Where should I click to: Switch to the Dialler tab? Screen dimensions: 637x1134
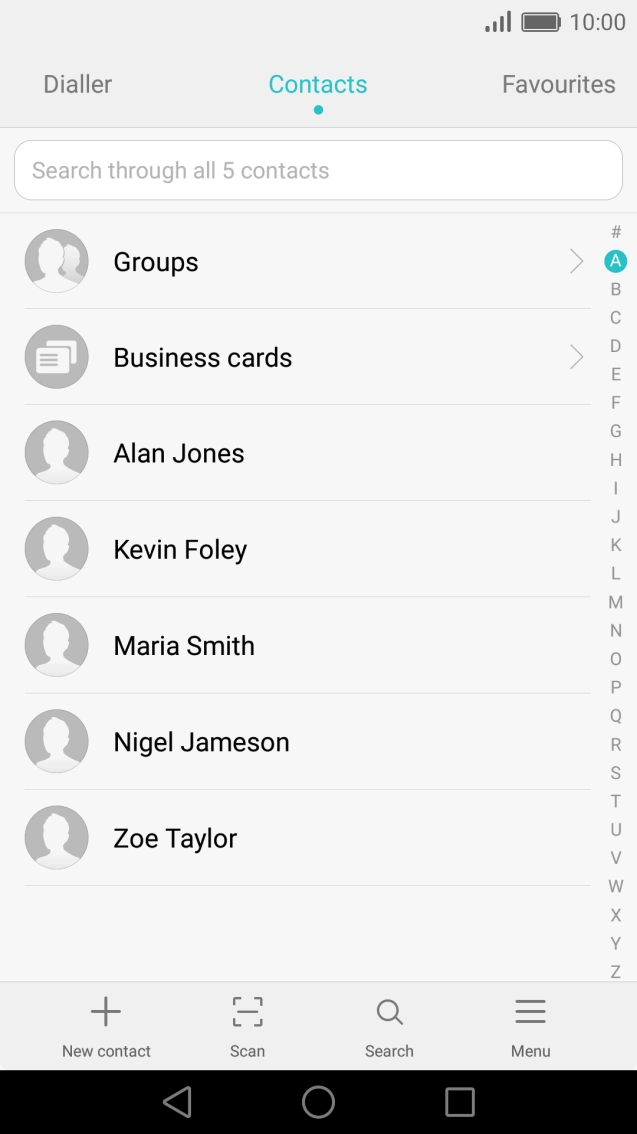click(77, 85)
